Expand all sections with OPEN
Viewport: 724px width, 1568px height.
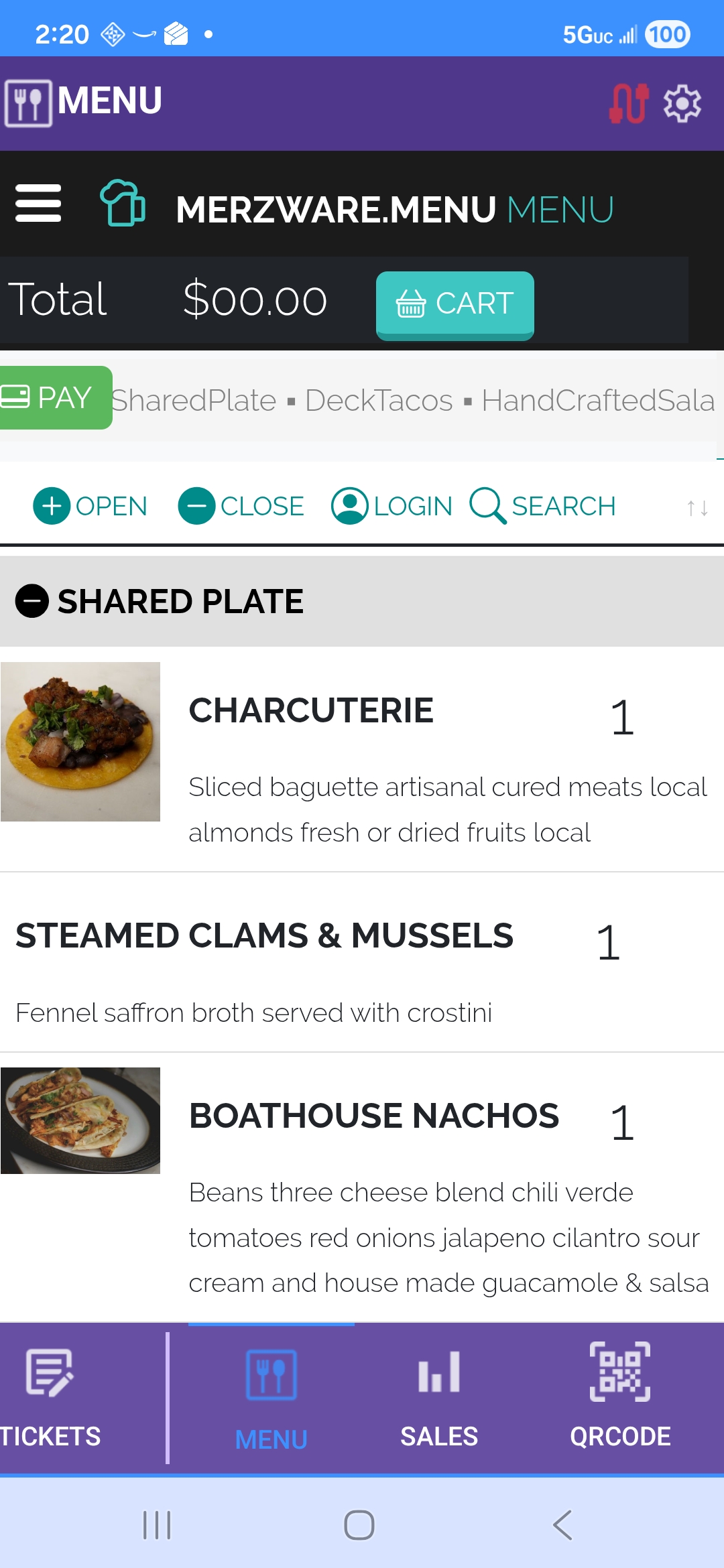click(x=90, y=506)
